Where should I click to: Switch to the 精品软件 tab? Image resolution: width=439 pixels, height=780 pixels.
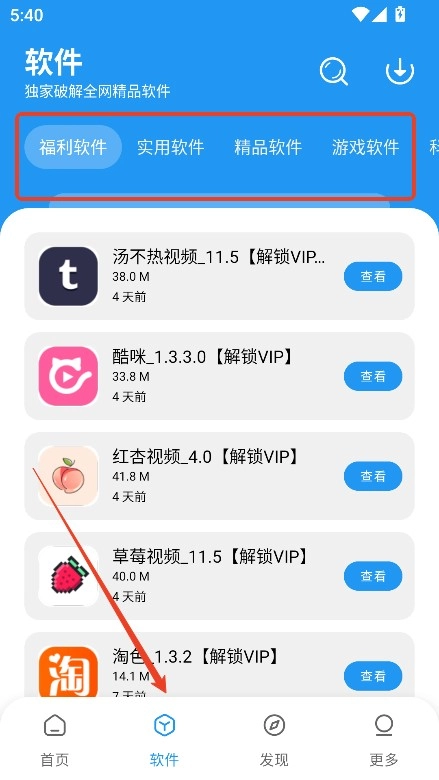click(x=268, y=147)
